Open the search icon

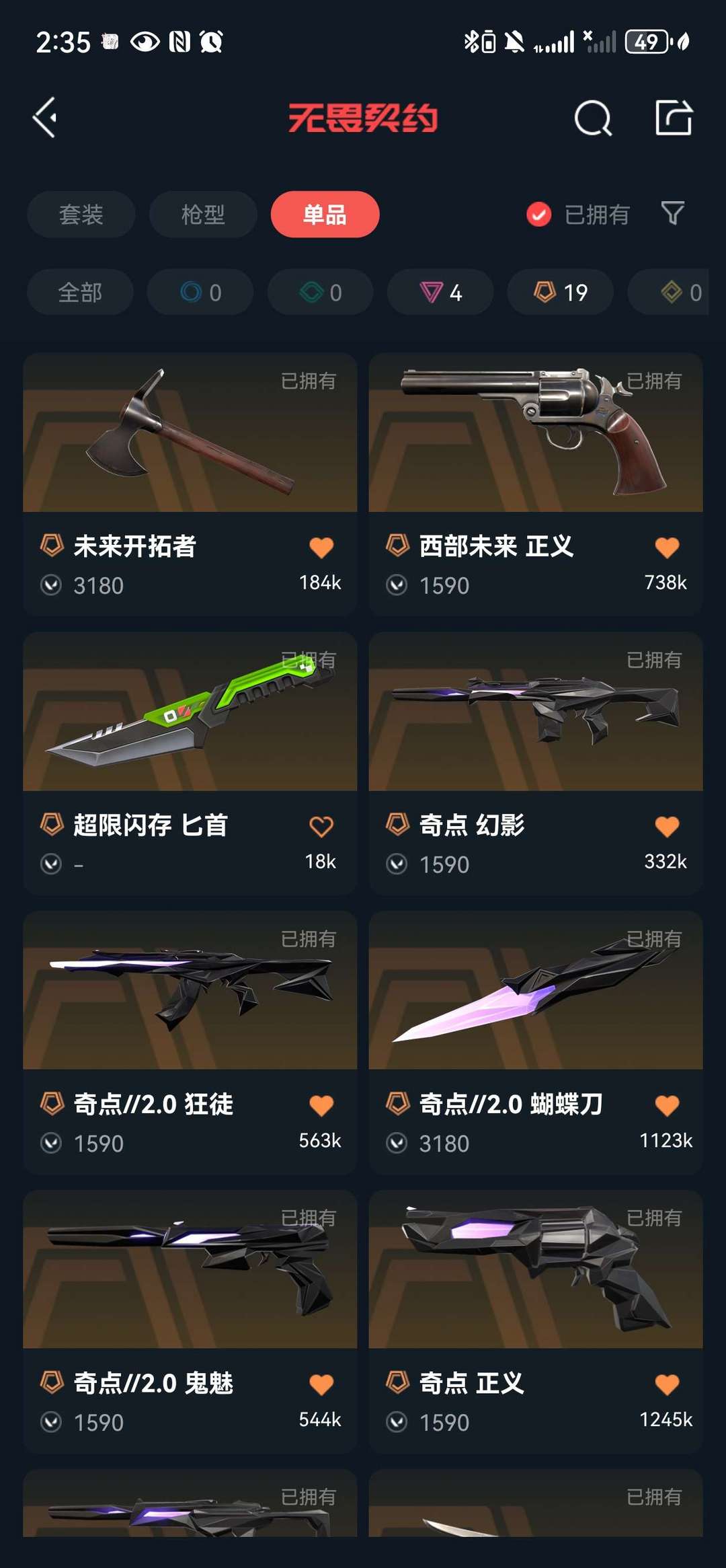point(593,118)
